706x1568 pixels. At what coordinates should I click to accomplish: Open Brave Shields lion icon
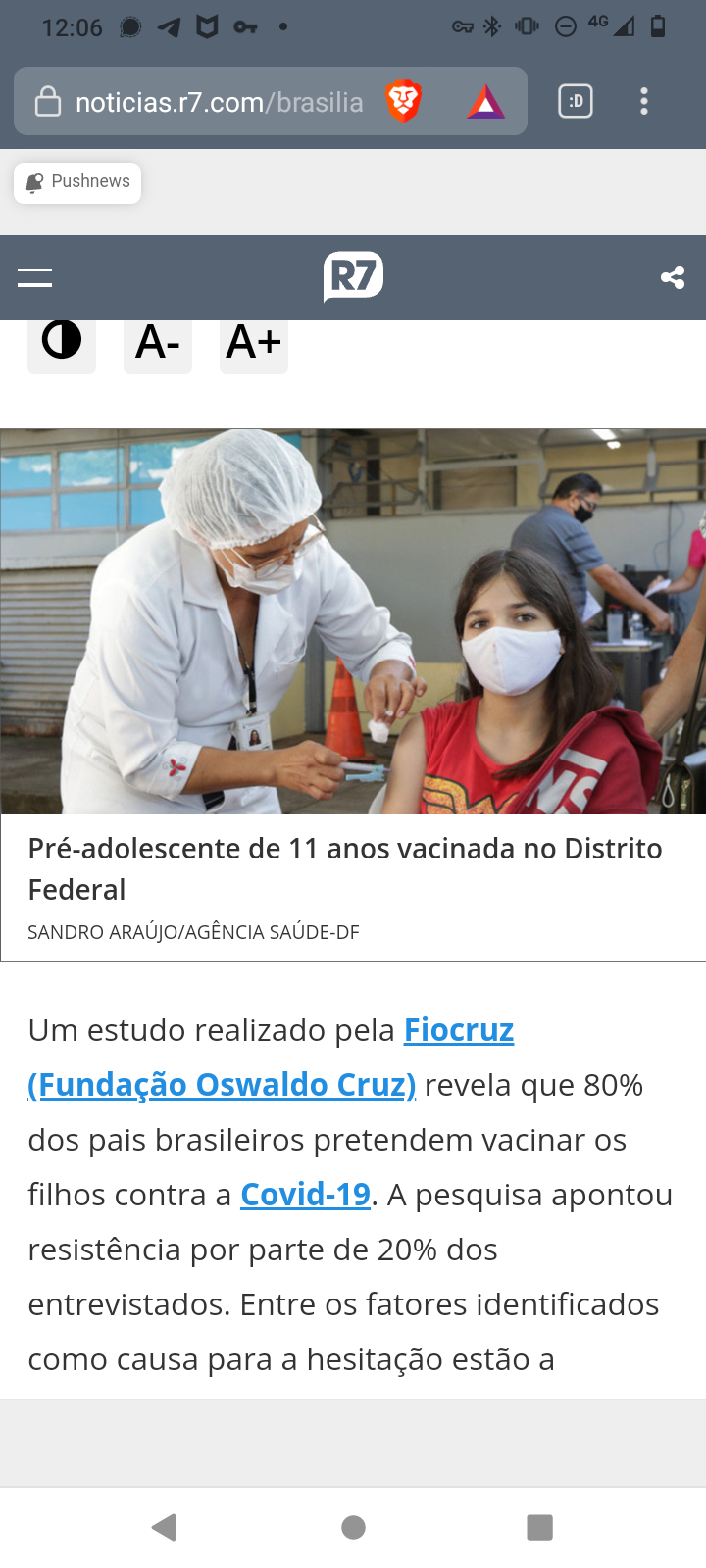(403, 102)
